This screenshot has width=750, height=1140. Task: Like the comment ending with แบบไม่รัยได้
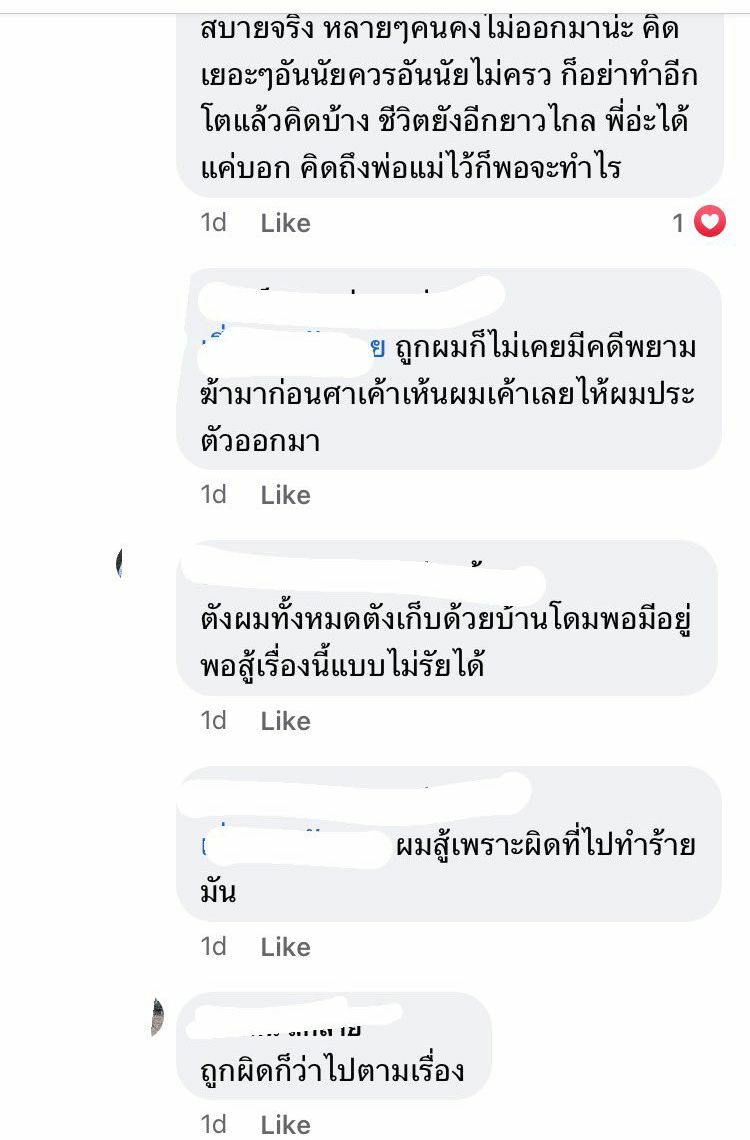(285, 721)
